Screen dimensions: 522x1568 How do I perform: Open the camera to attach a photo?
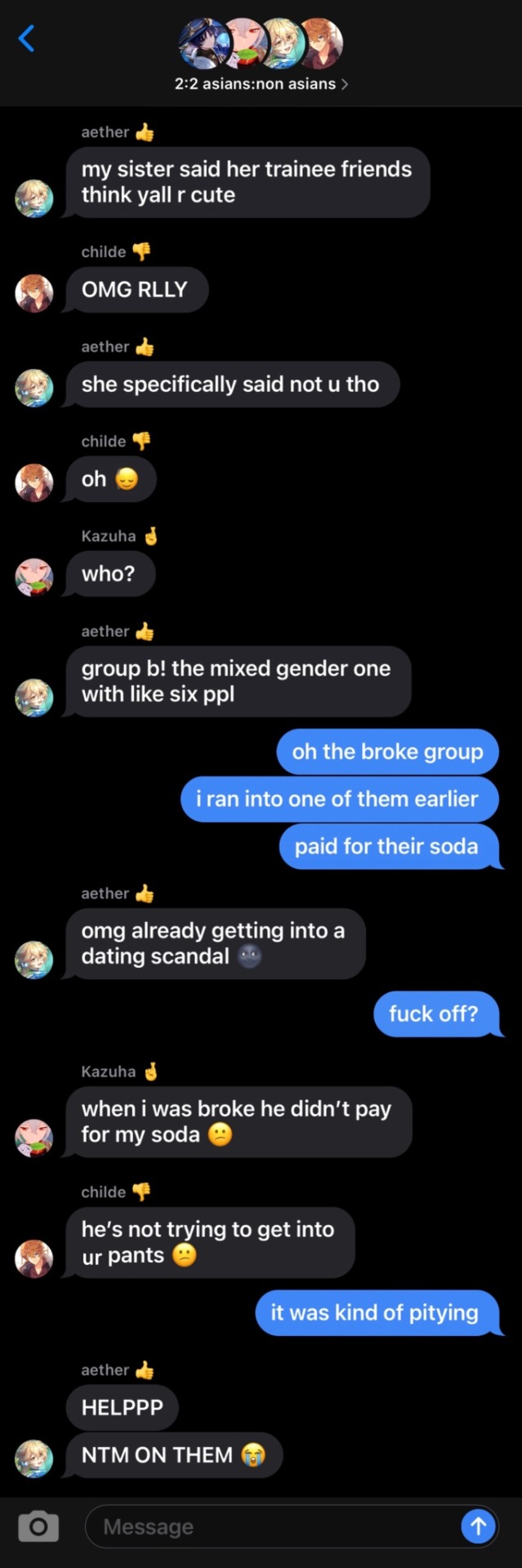click(38, 1526)
